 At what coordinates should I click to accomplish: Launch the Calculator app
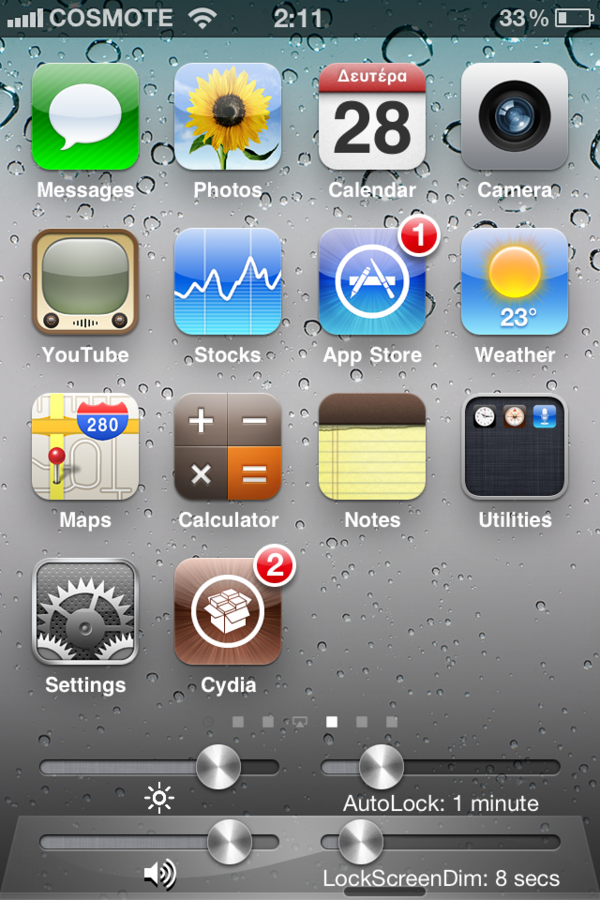click(228, 447)
